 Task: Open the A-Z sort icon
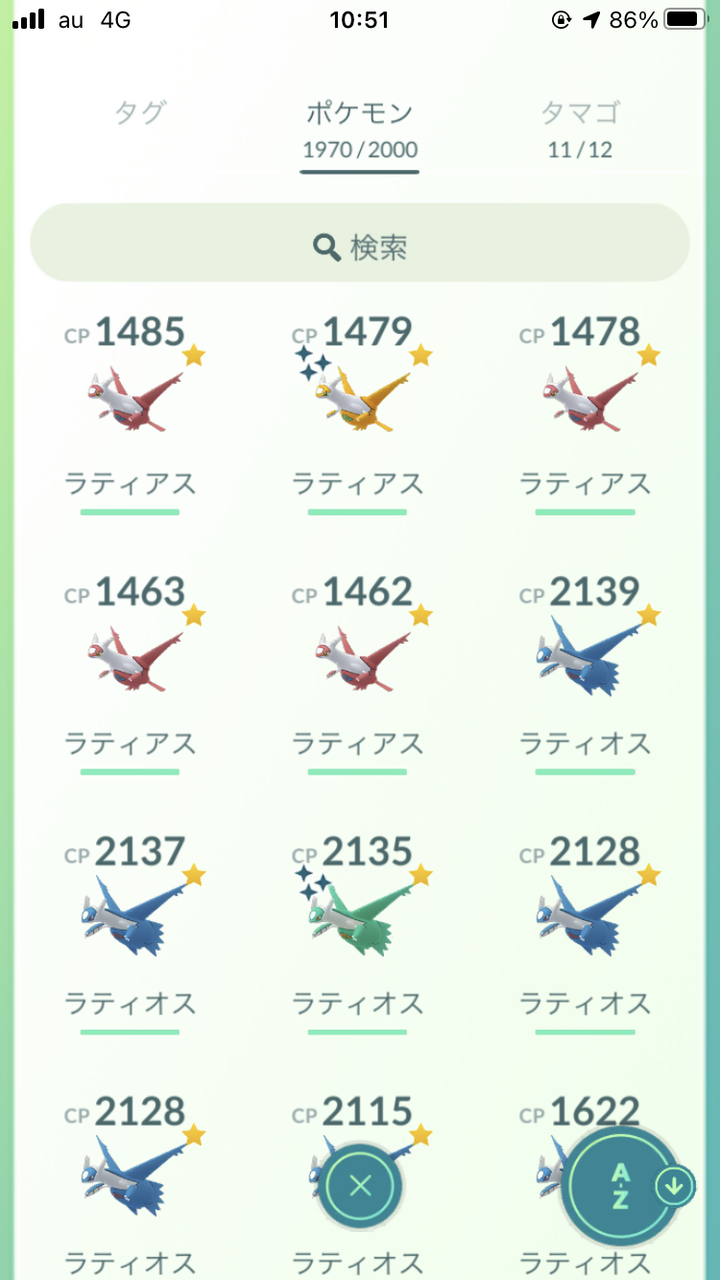pyautogui.click(x=620, y=1185)
